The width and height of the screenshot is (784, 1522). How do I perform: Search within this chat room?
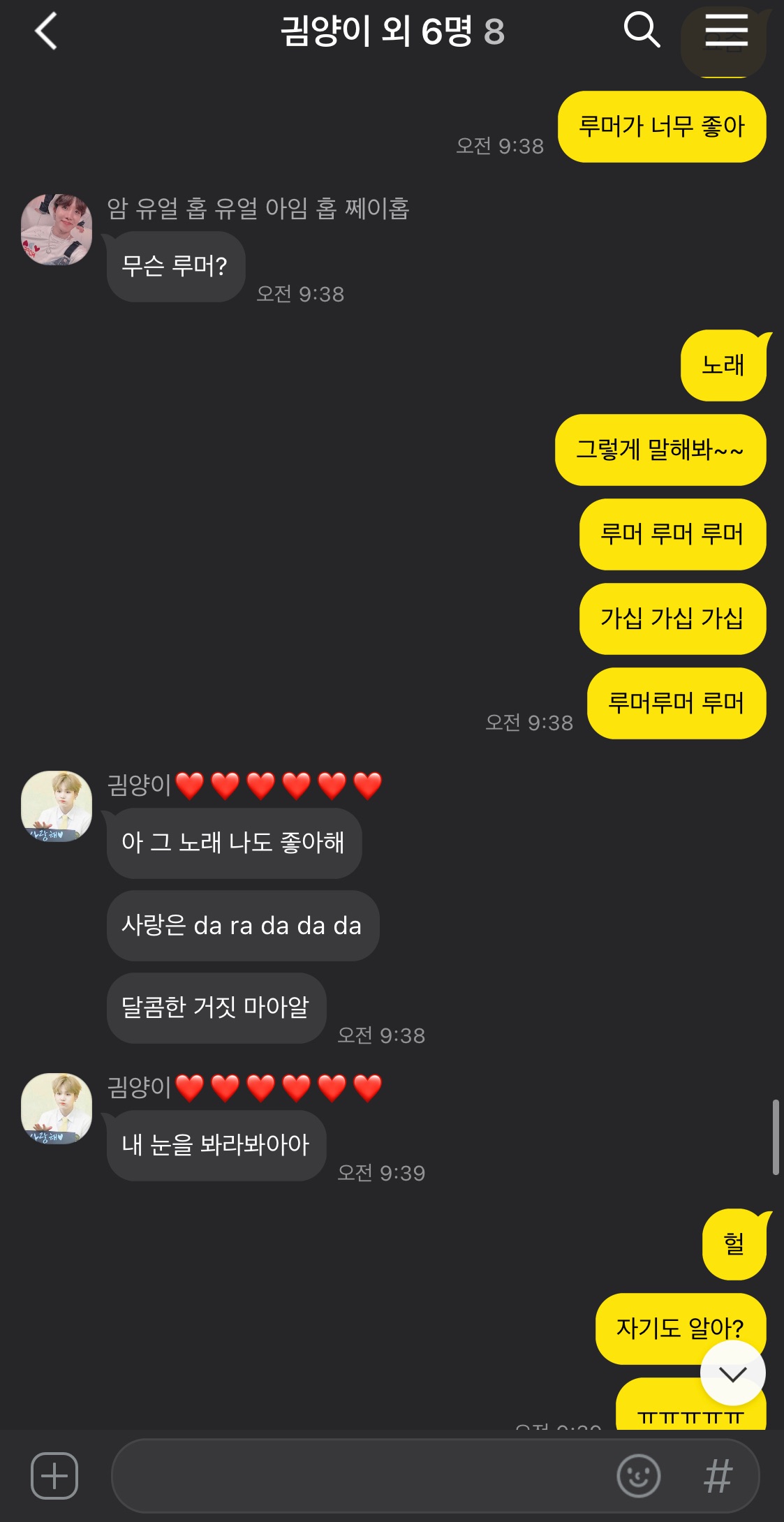641,31
